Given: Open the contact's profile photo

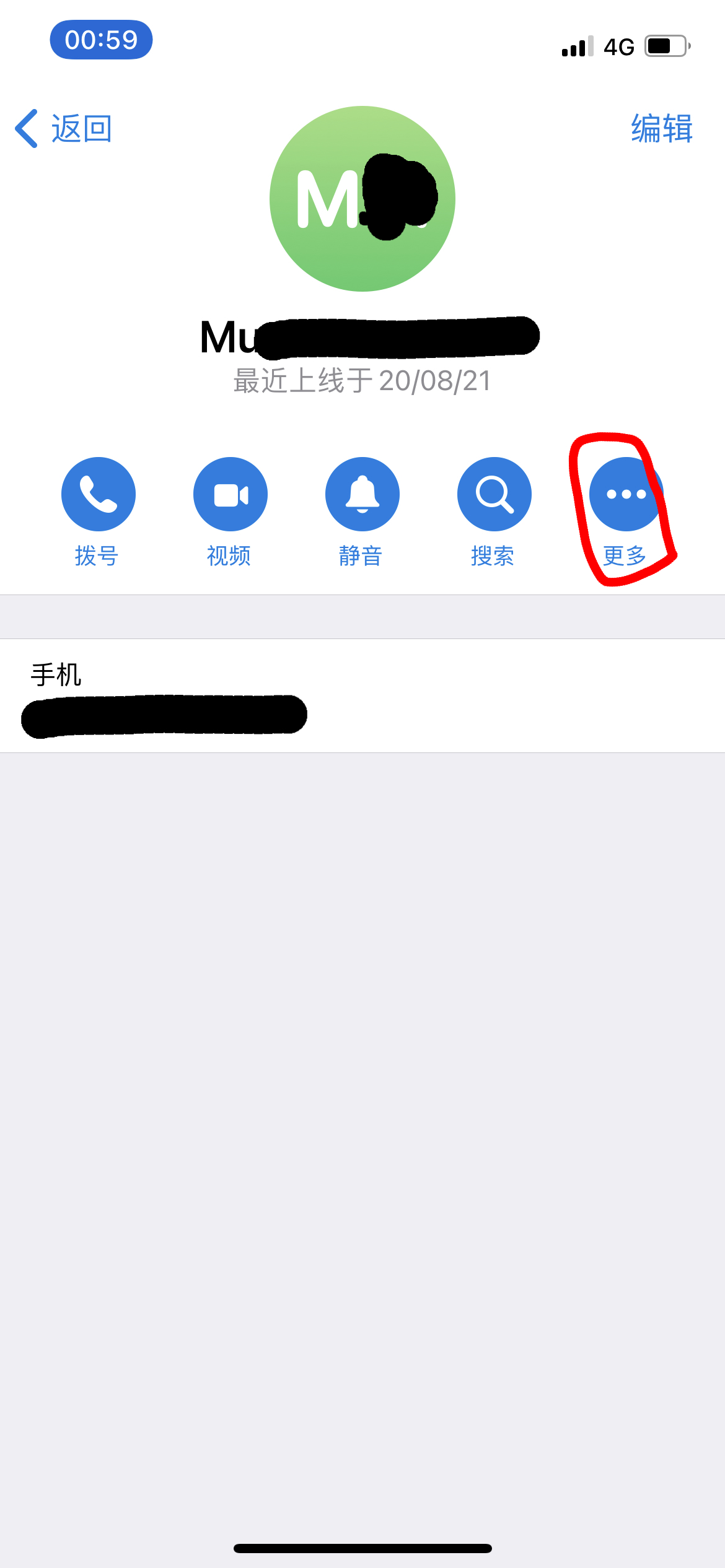Looking at the screenshot, I should click(362, 199).
